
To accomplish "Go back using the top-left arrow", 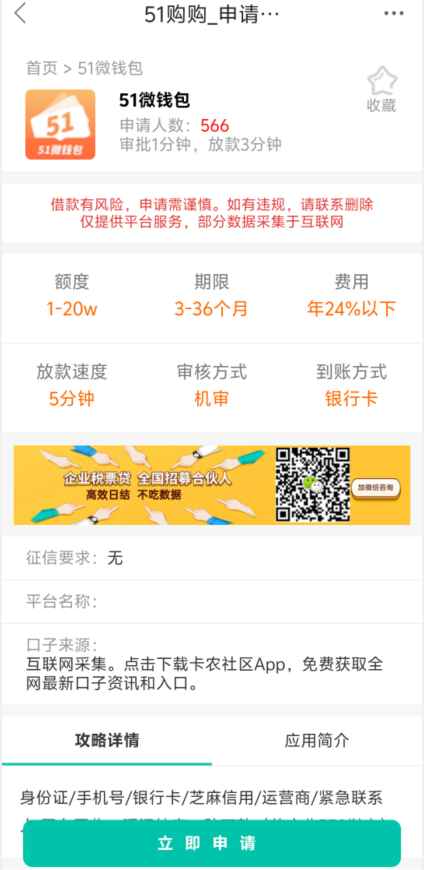I will [x=21, y=13].
